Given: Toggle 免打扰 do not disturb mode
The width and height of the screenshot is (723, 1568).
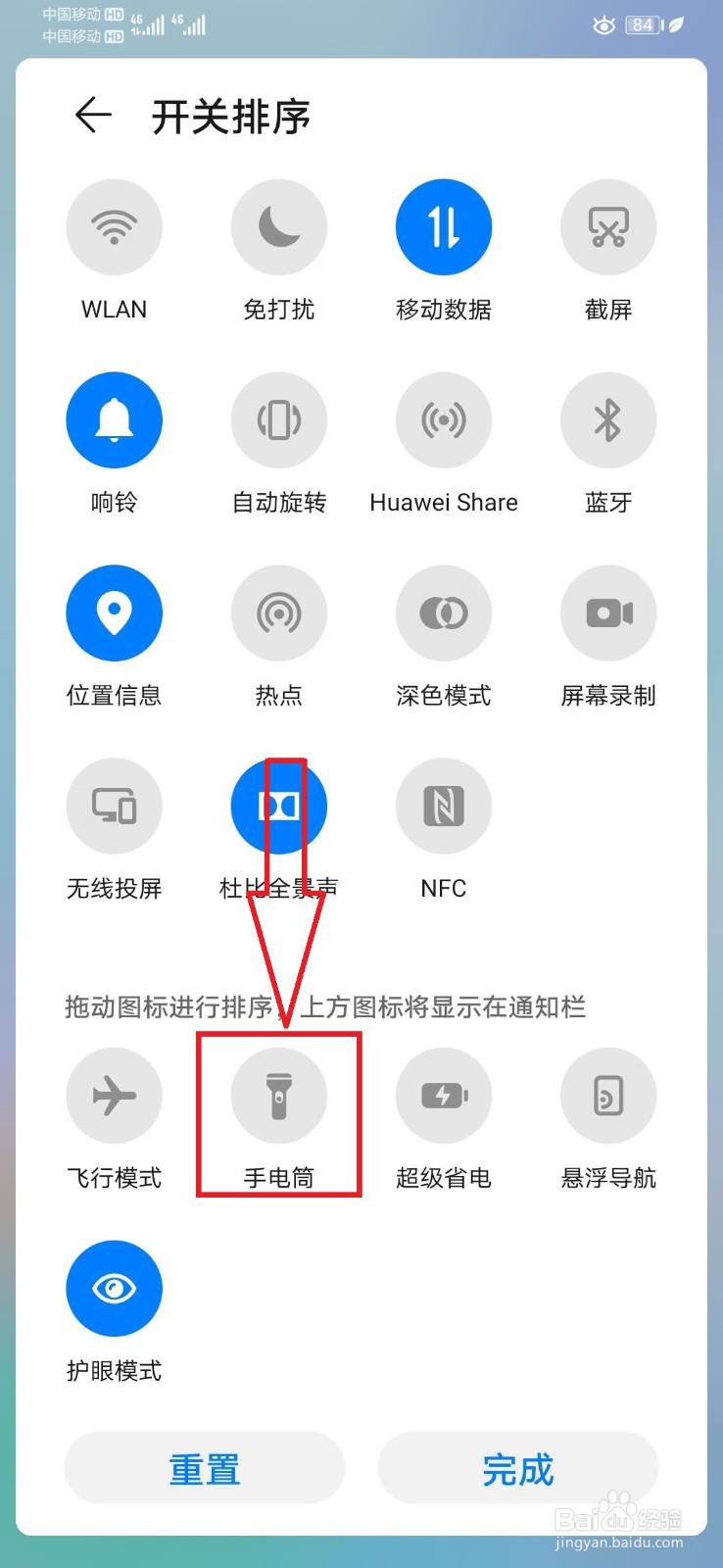Looking at the screenshot, I should click(x=278, y=226).
